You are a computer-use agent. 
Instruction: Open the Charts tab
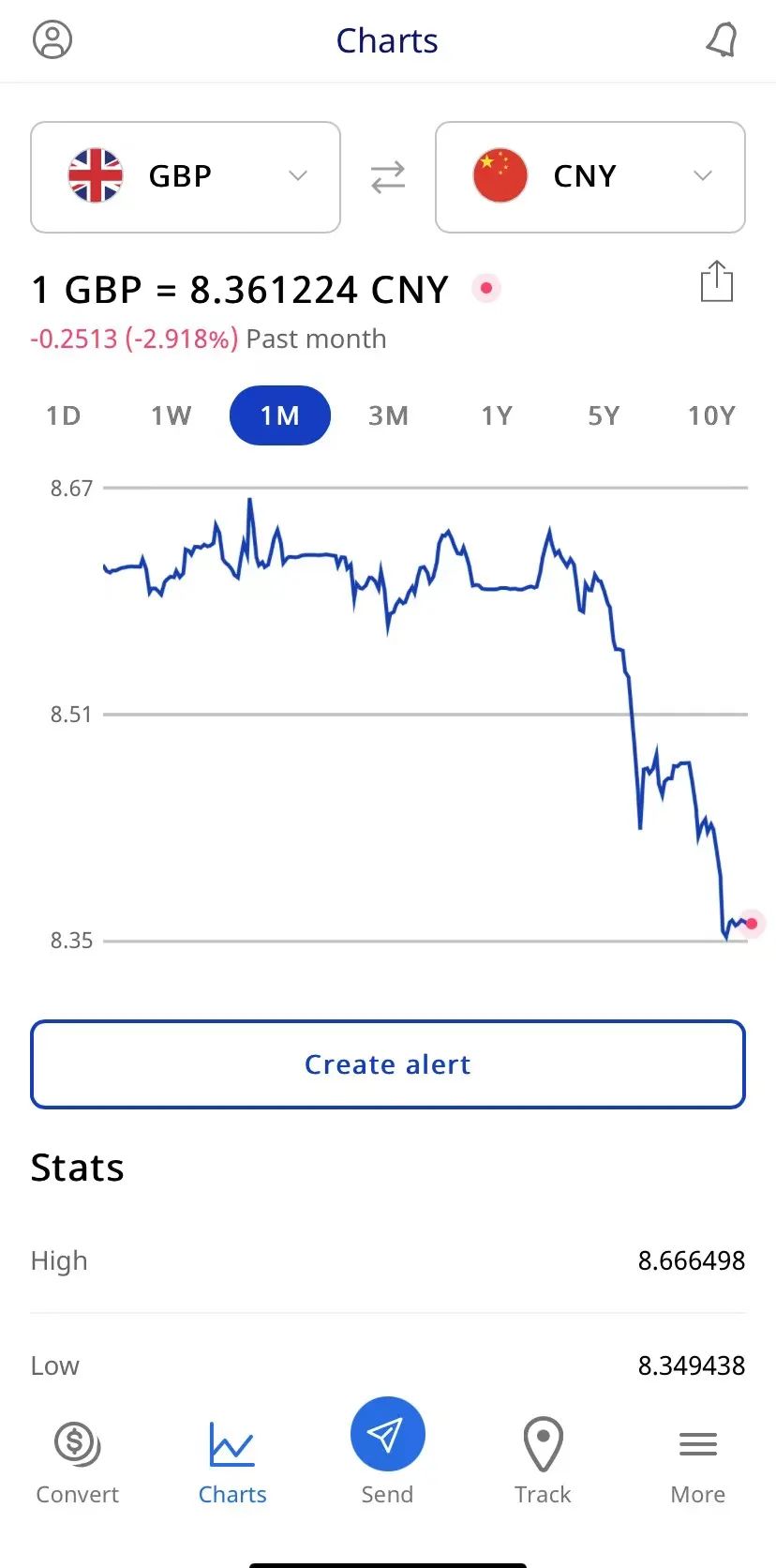232,1461
